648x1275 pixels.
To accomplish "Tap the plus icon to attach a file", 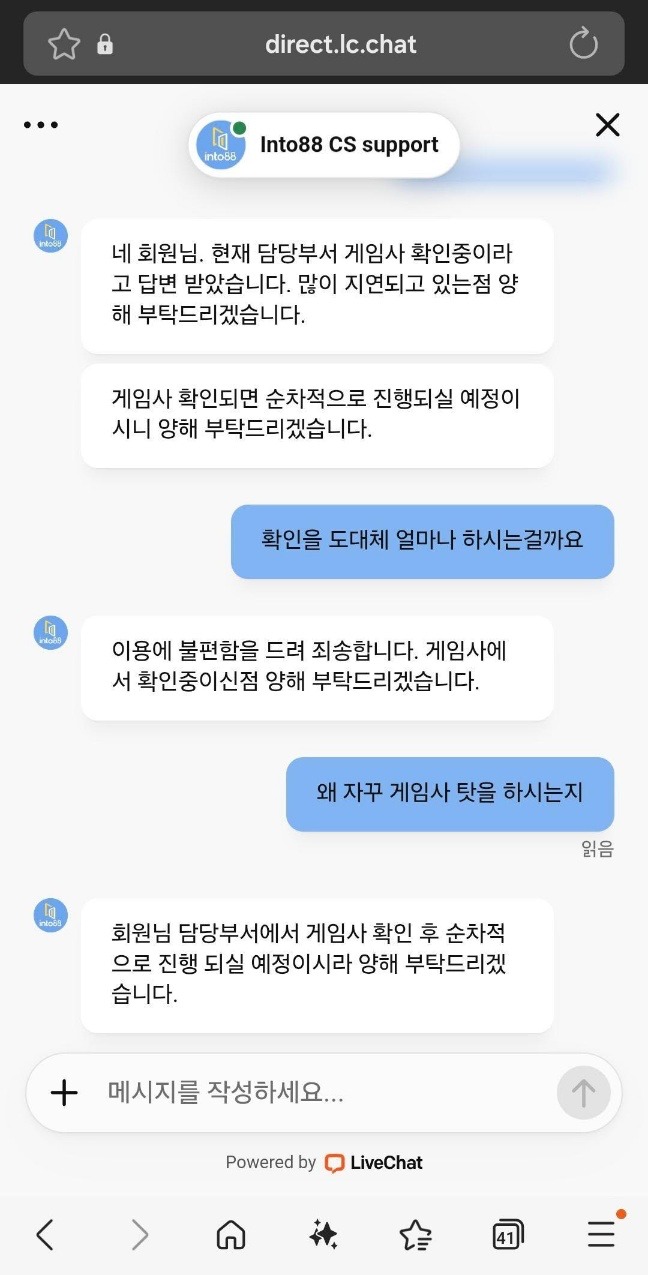I will [x=64, y=1092].
